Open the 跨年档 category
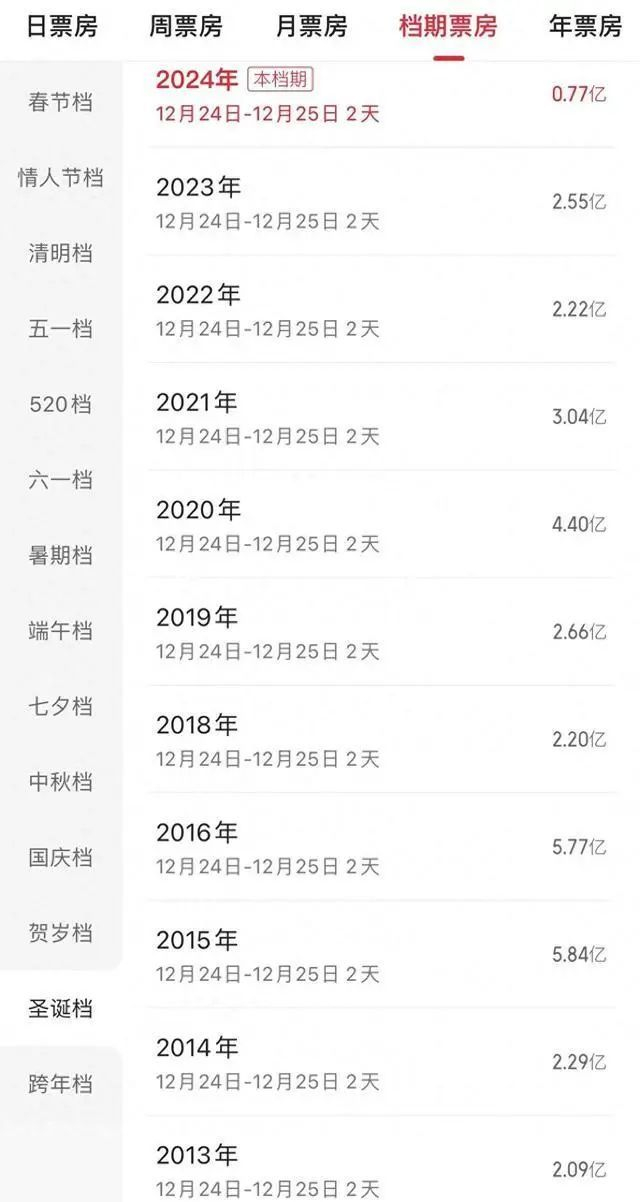The height and width of the screenshot is (1202, 640). pos(60,1084)
